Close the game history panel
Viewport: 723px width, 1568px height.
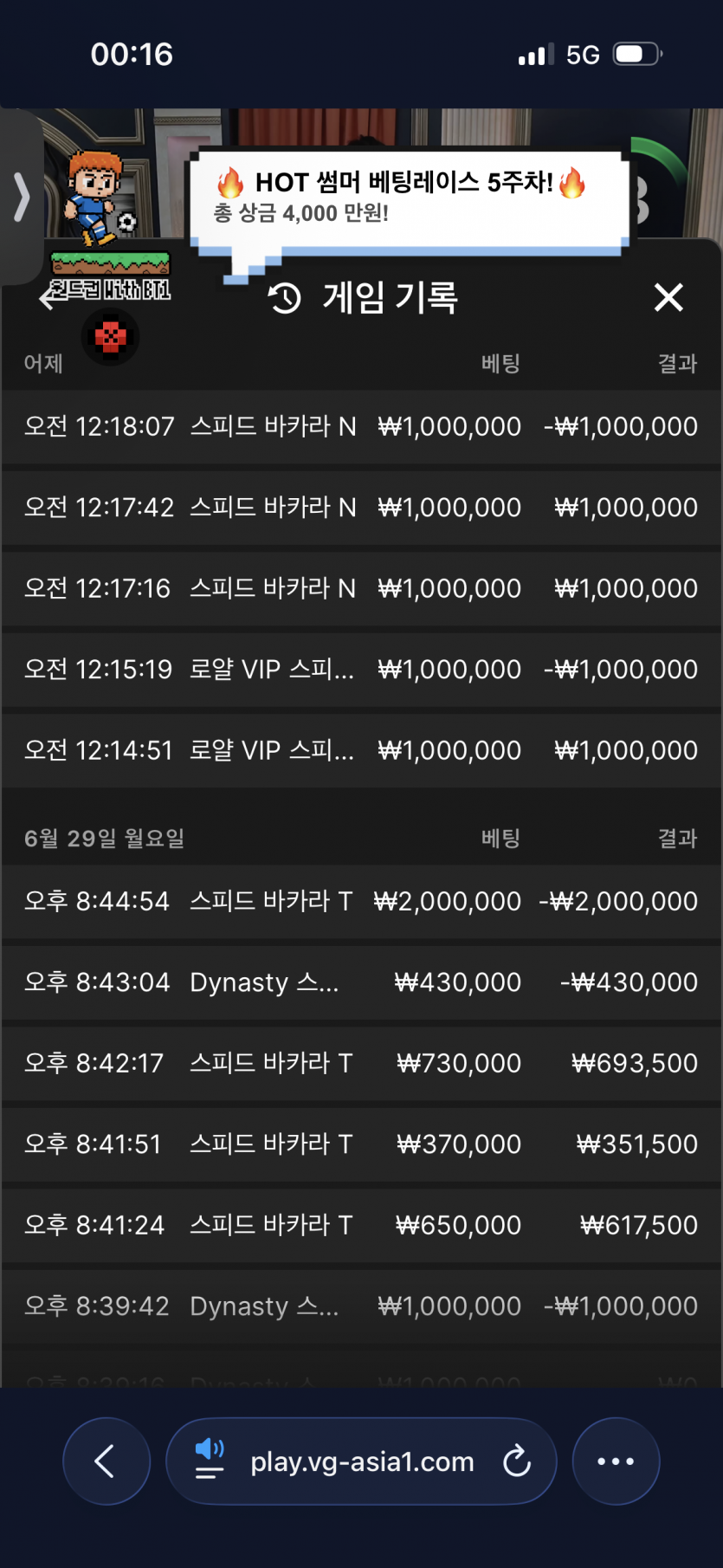(668, 297)
